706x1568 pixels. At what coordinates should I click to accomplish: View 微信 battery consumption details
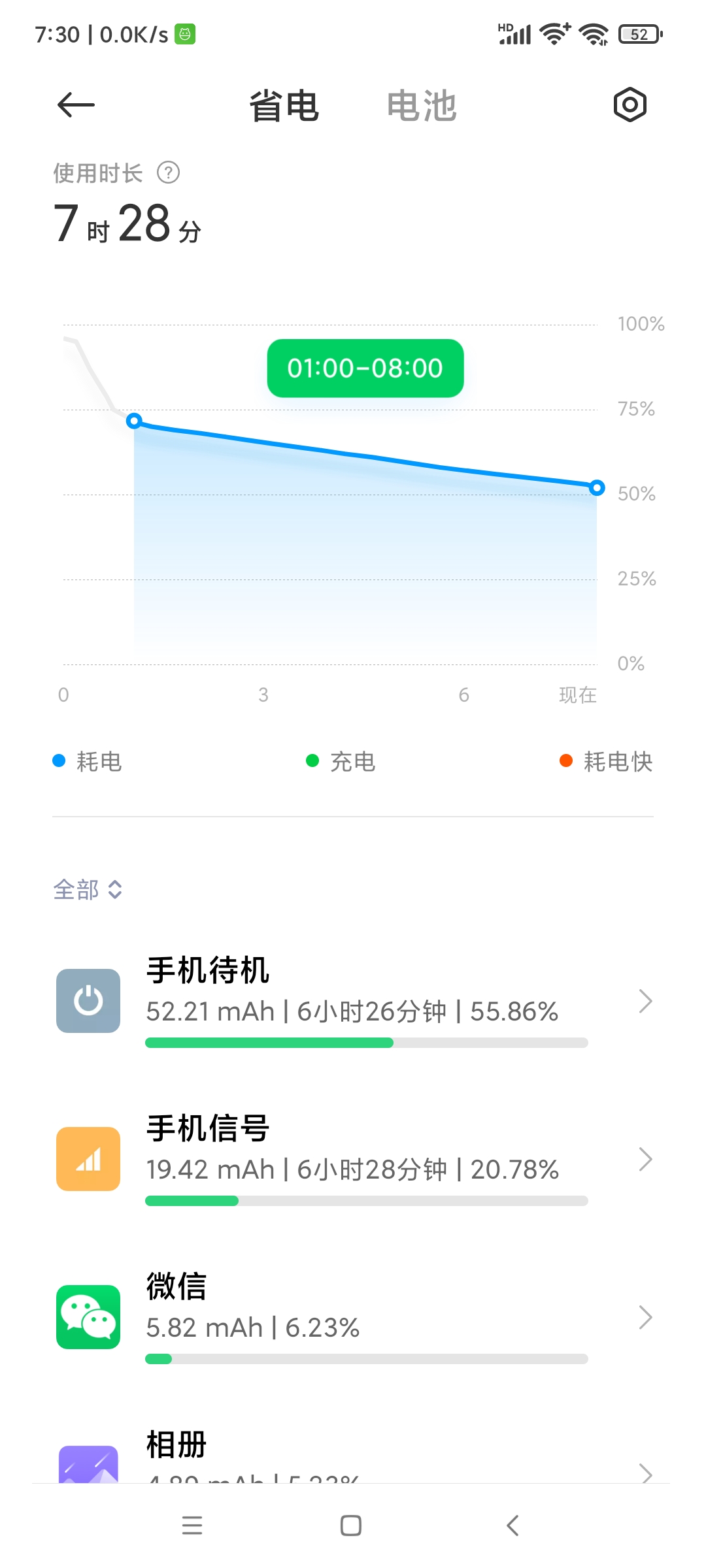(353, 1317)
